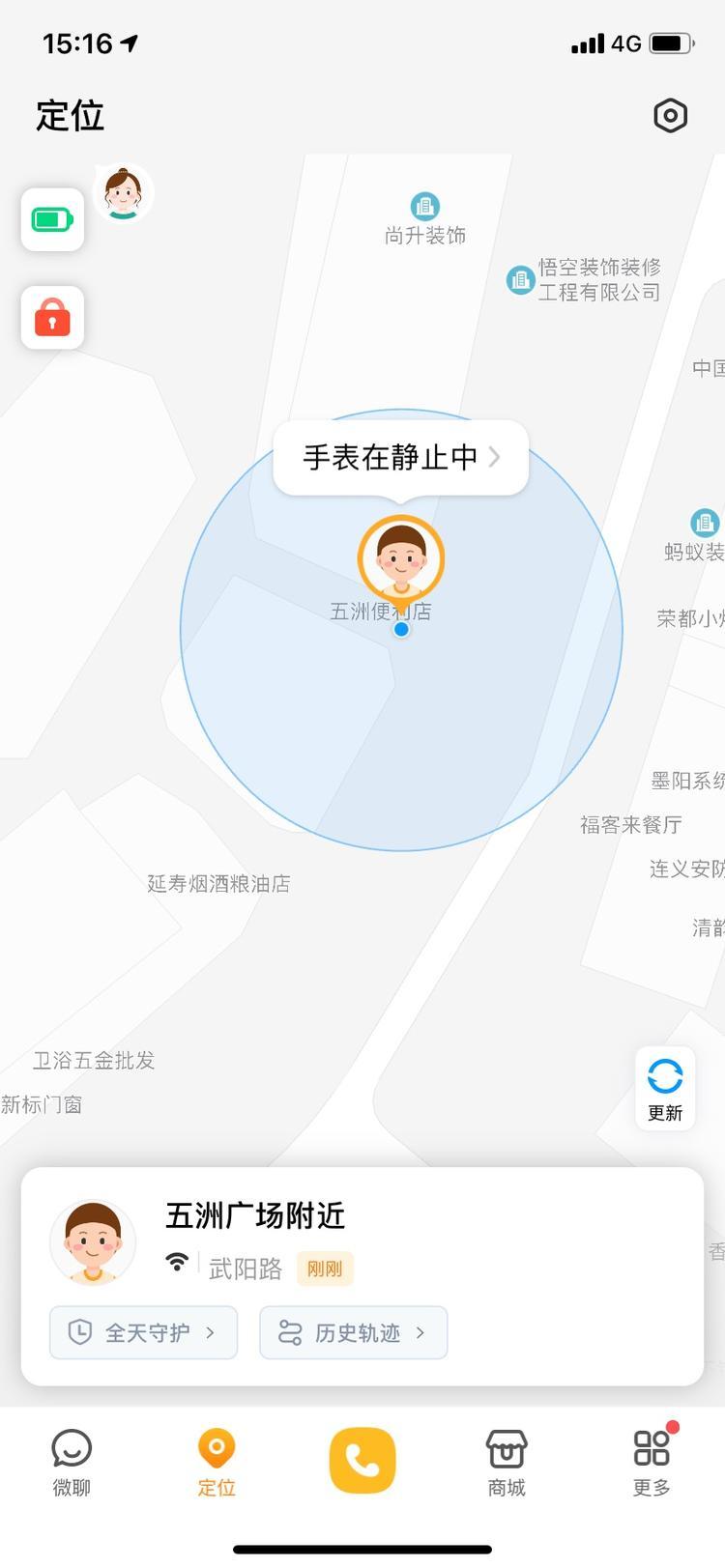Screen dimensions: 725x1568
Task: View 历史轨迹 history track
Action: click(353, 1332)
